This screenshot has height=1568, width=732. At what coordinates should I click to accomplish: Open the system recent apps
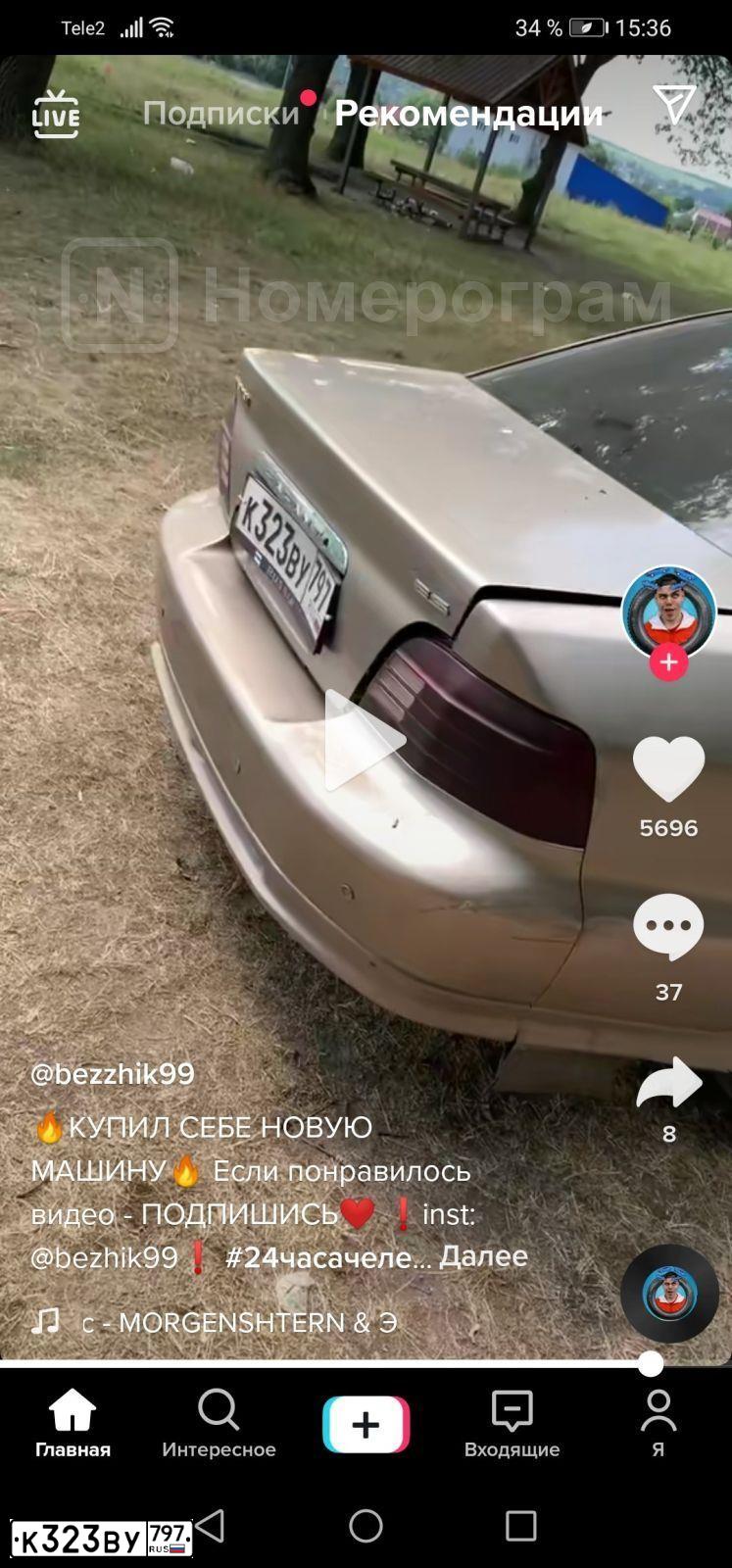click(x=520, y=1526)
